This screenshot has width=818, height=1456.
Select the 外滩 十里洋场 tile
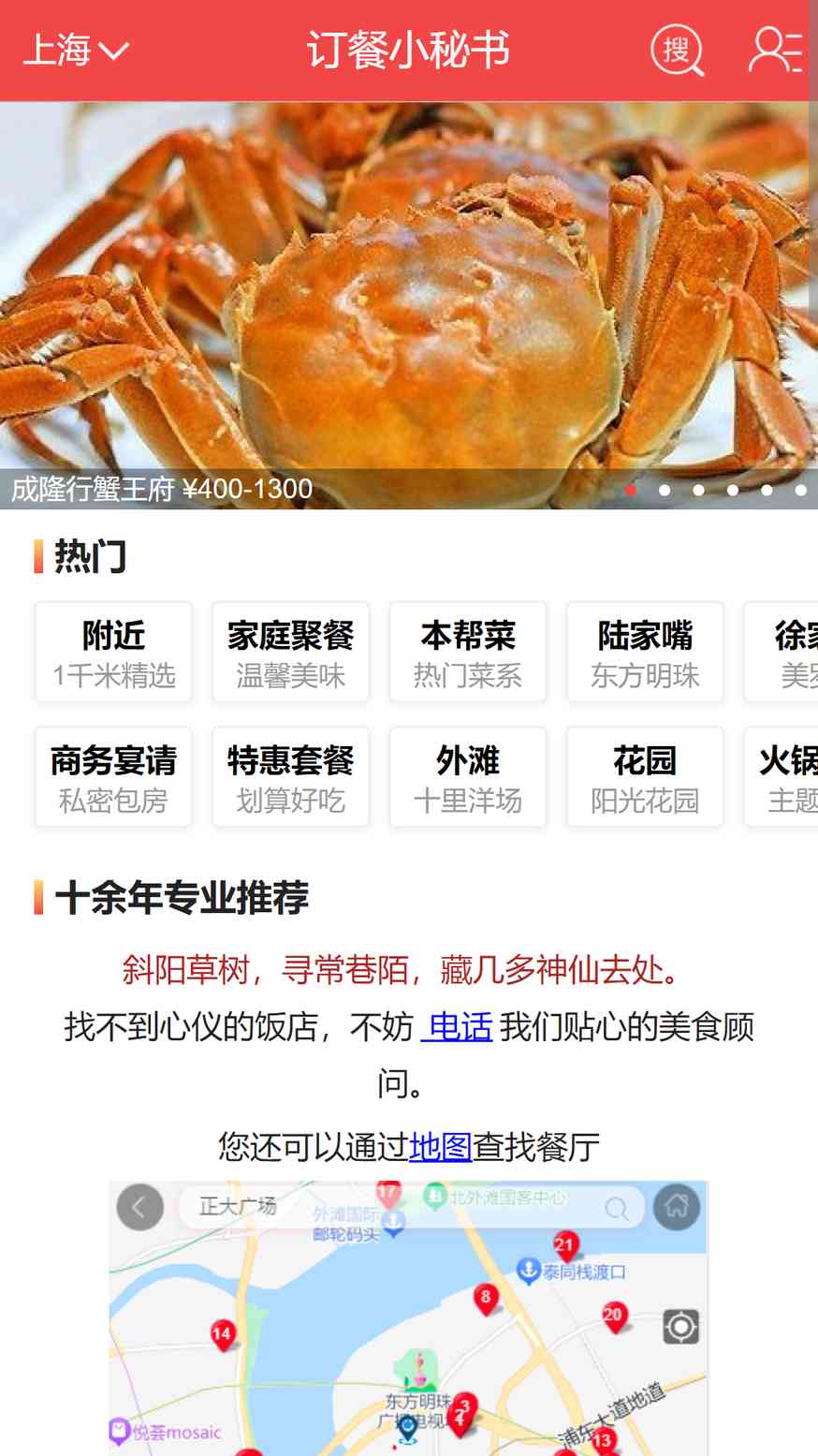coord(467,777)
